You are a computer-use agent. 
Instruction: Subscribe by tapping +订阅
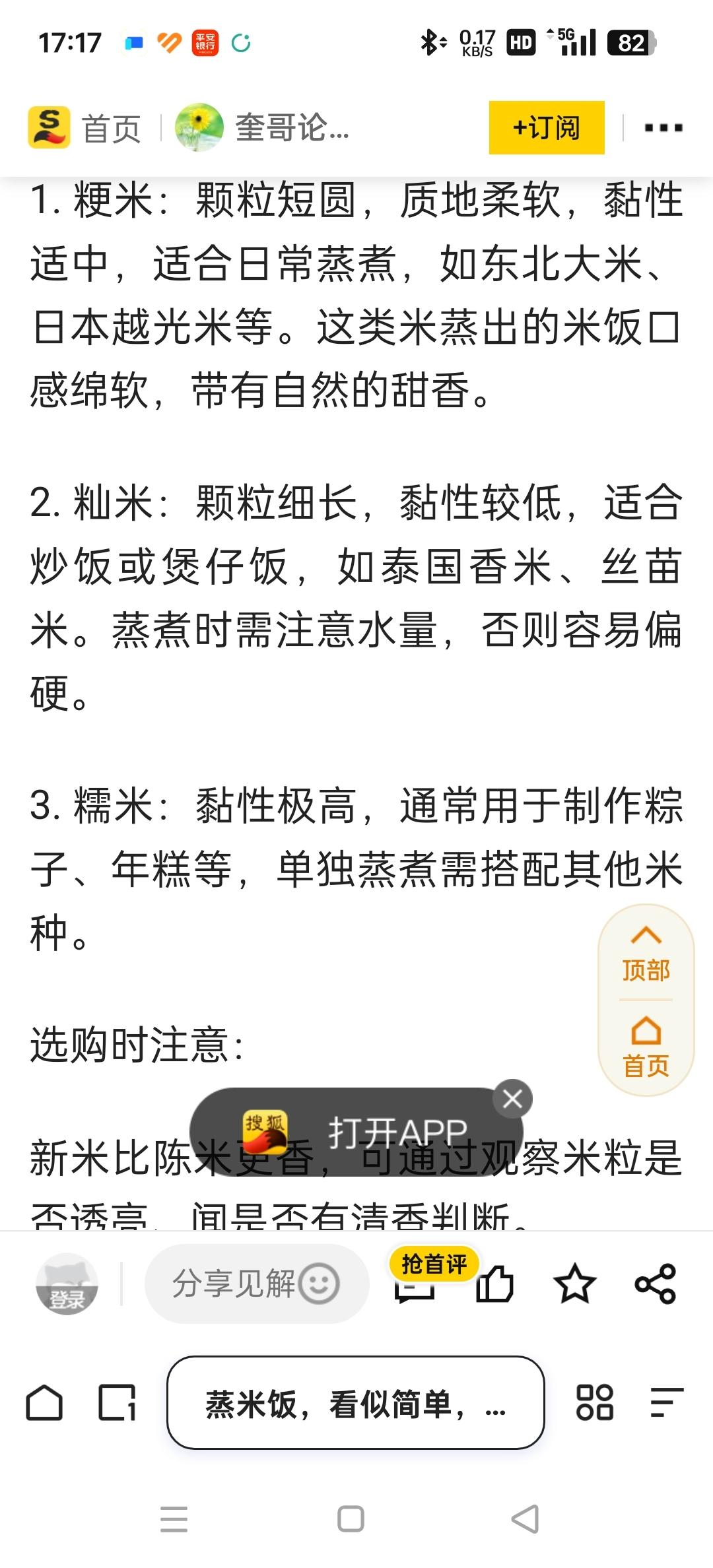547,127
